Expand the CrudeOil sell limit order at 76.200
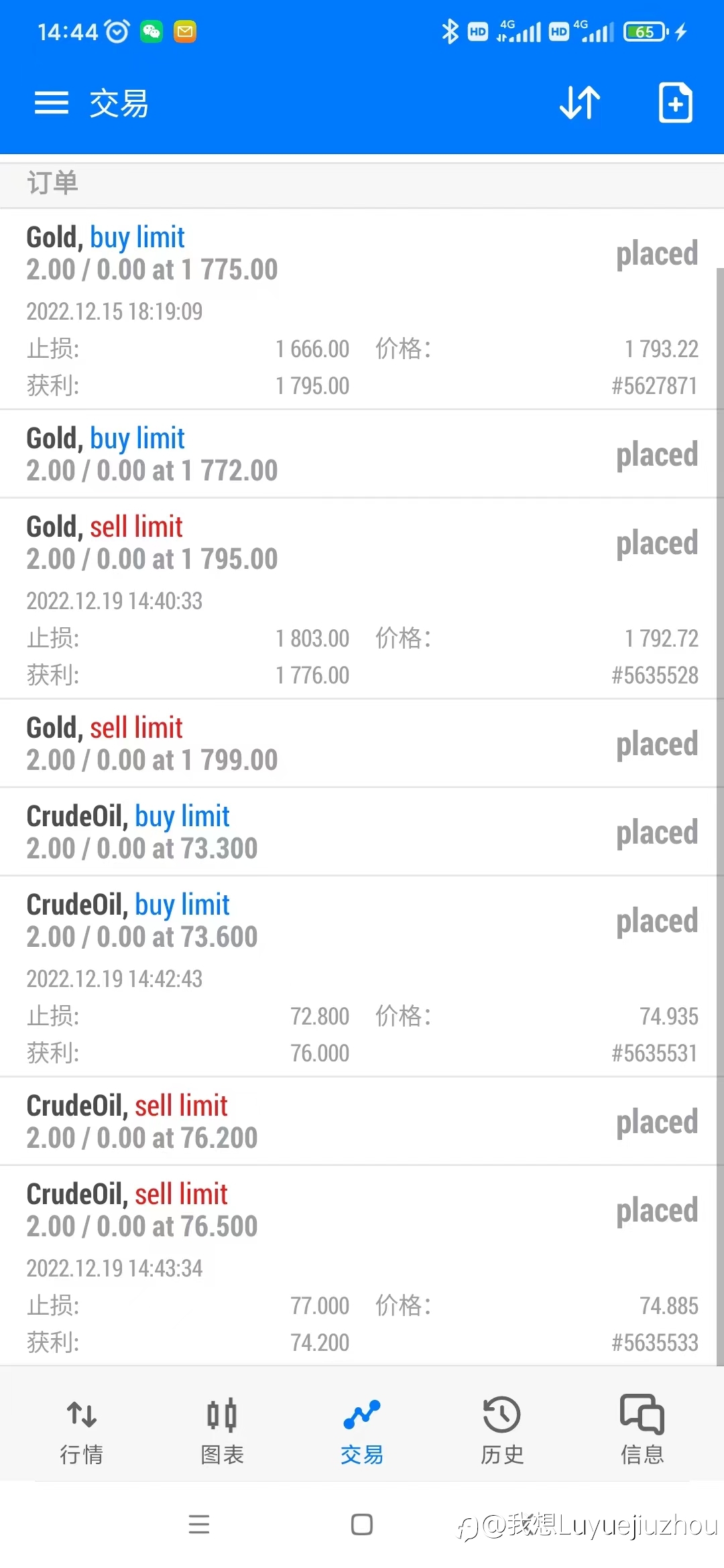The image size is (724, 1568). pos(362,1121)
